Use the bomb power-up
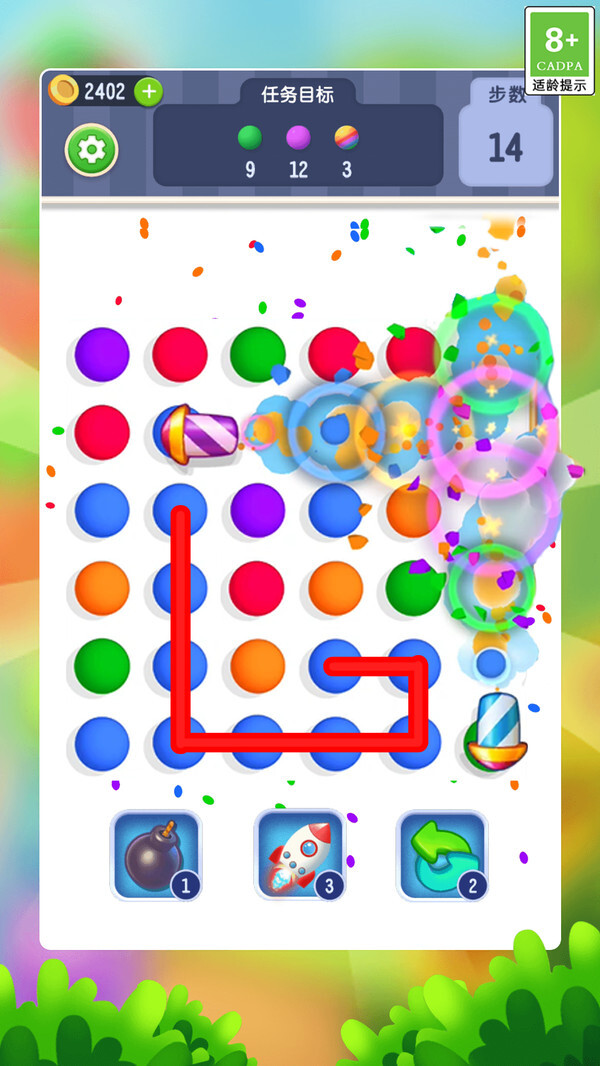 (155, 855)
